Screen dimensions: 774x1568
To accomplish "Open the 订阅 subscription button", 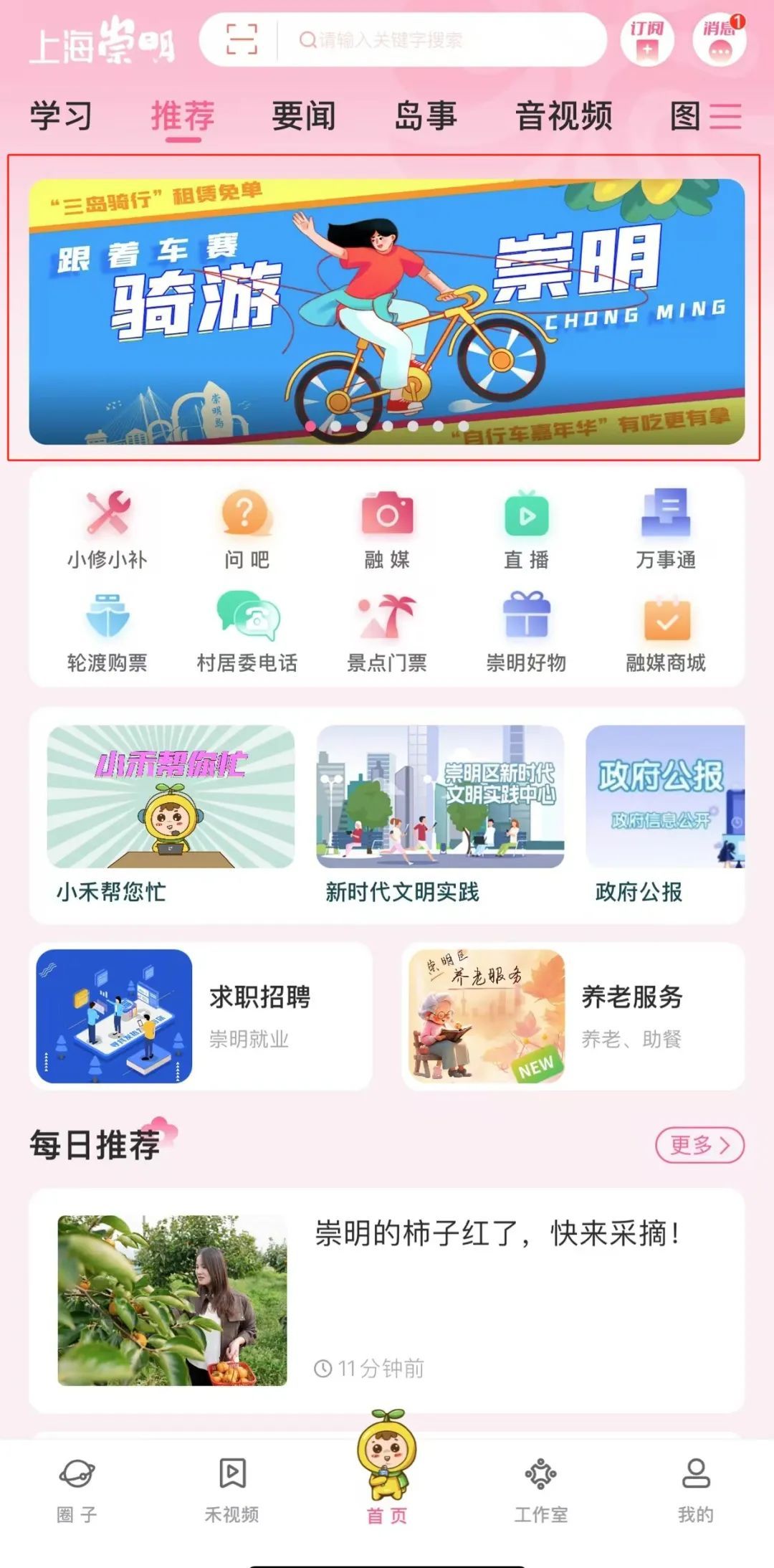I will [646, 40].
